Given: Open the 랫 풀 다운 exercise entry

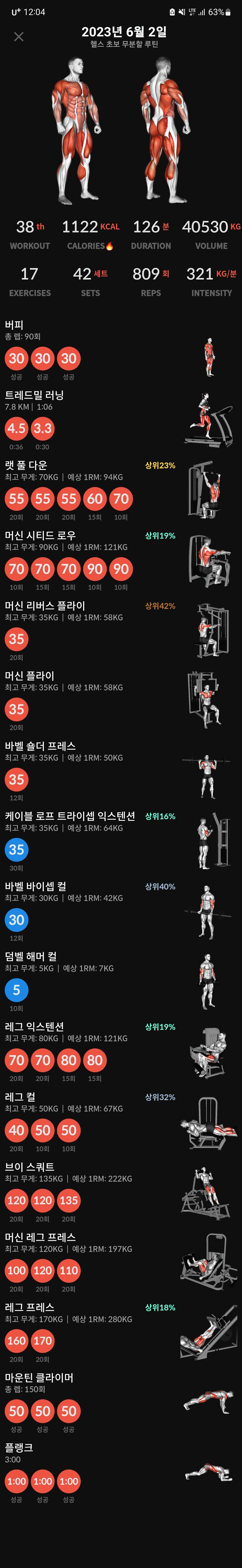Looking at the screenshot, I should click(x=26, y=465).
